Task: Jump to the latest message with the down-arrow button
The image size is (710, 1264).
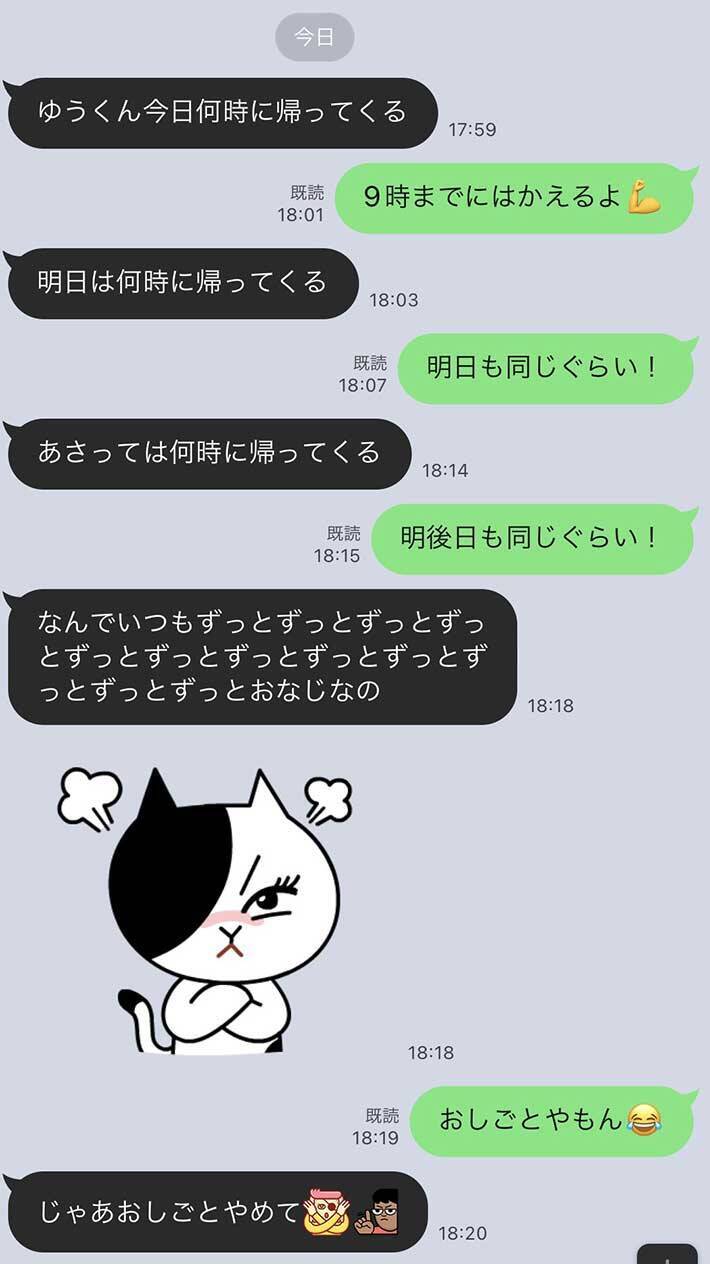Action: (669, 1254)
